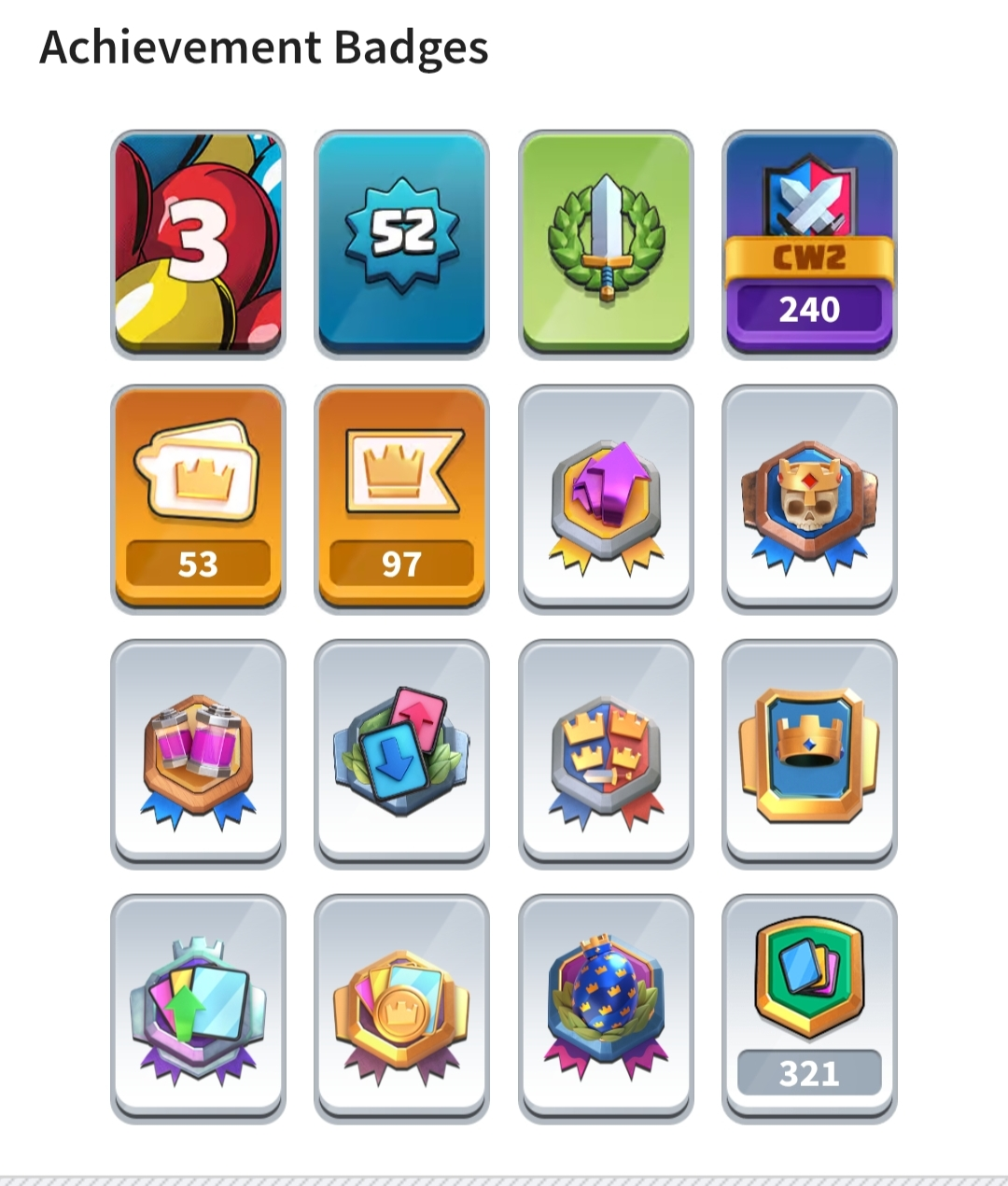
Task: Open the green upgrade arrow card badge
Action: [198, 1008]
